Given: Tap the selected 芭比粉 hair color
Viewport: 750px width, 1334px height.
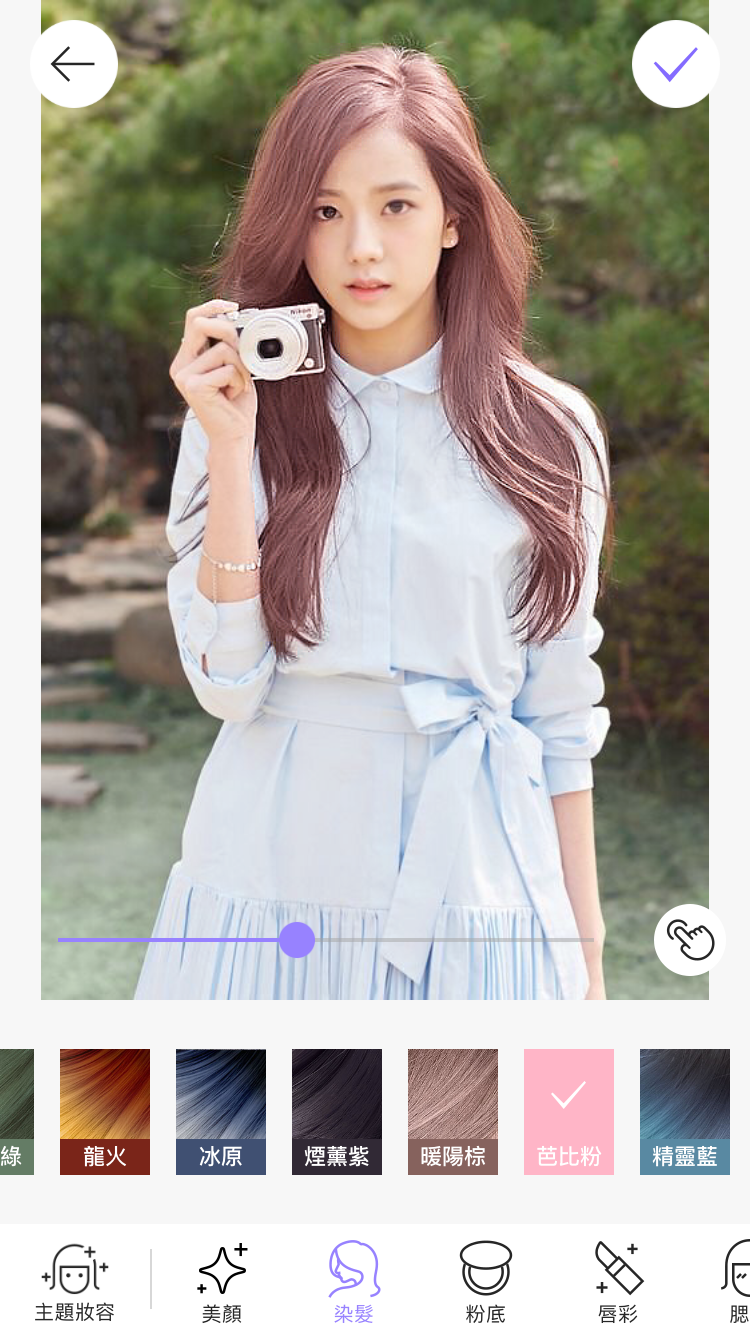Looking at the screenshot, I should (569, 1111).
